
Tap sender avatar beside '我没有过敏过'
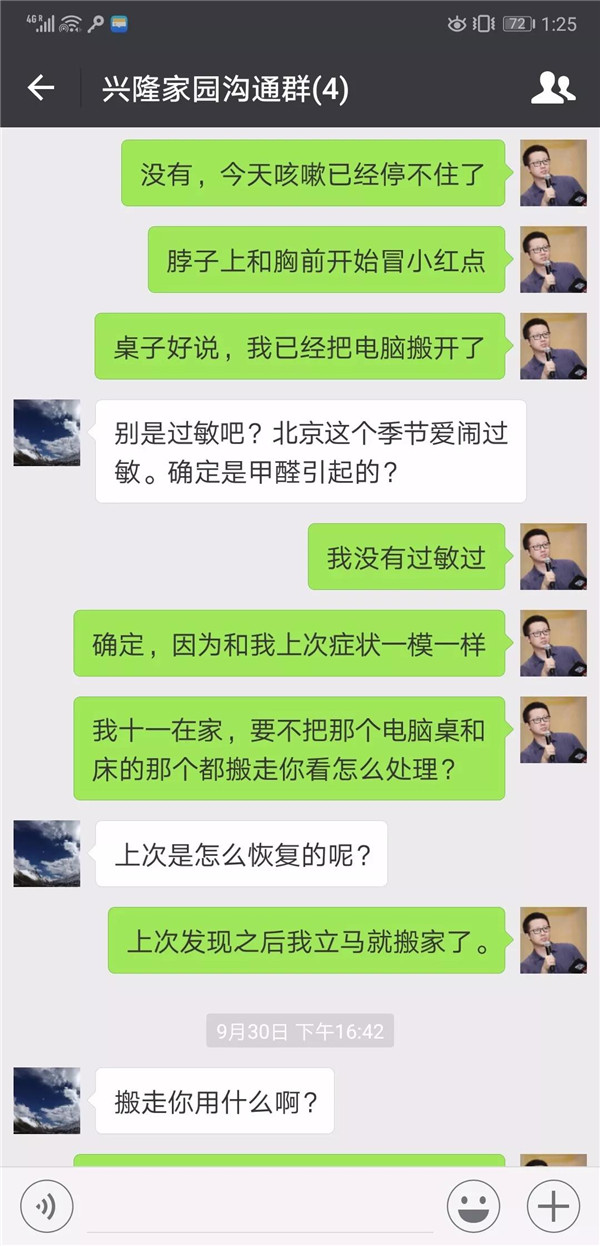pyautogui.click(x=553, y=556)
